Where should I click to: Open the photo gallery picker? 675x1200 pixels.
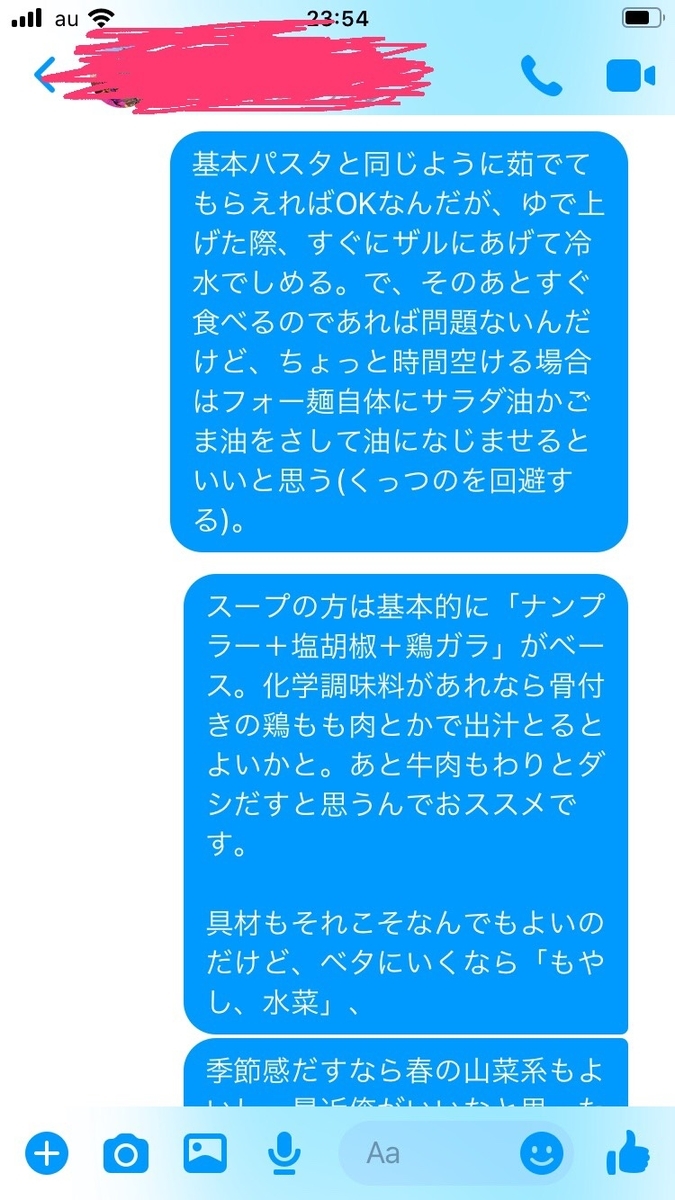pos(206,1154)
